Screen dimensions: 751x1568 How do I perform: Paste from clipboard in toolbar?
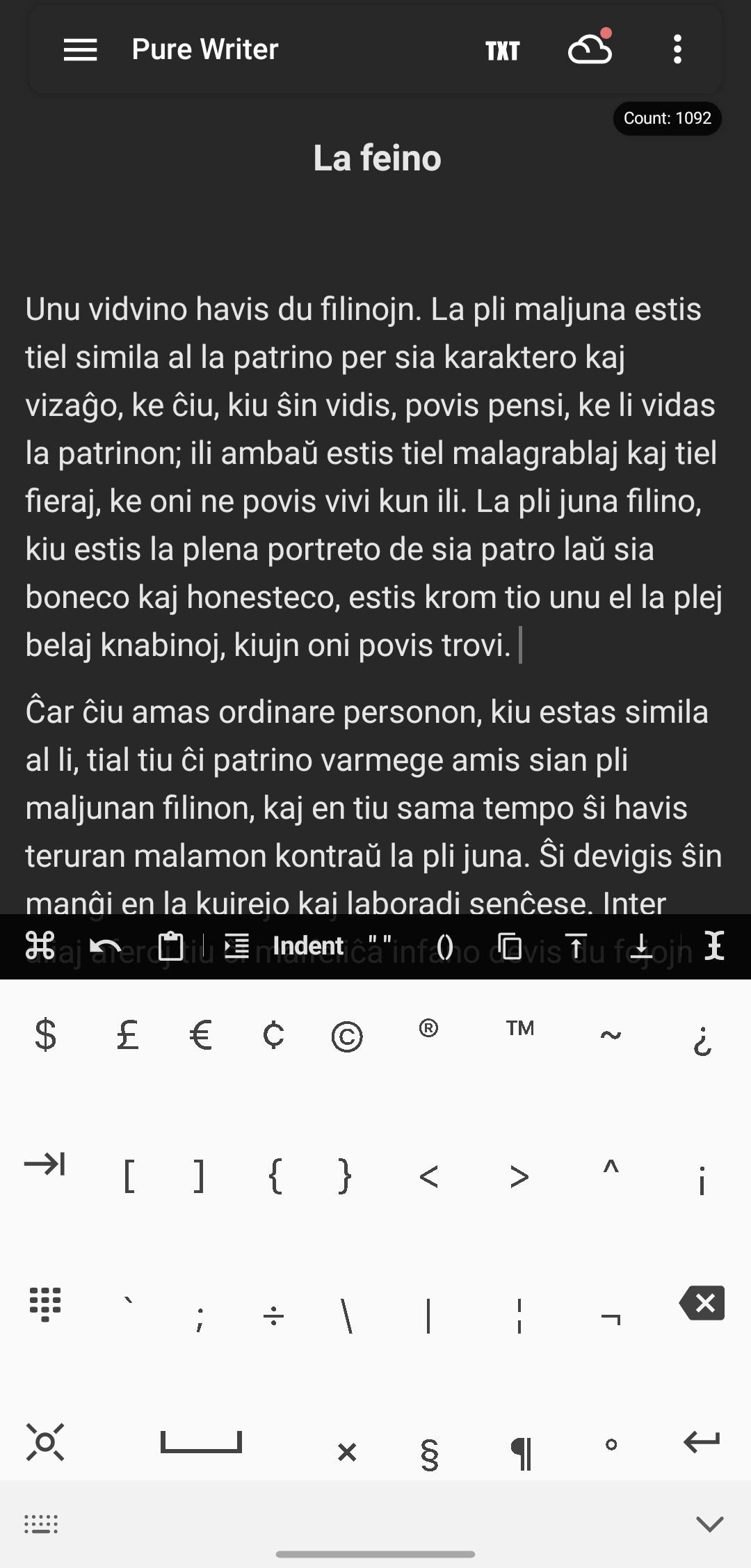pyautogui.click(x=170, y=947)
